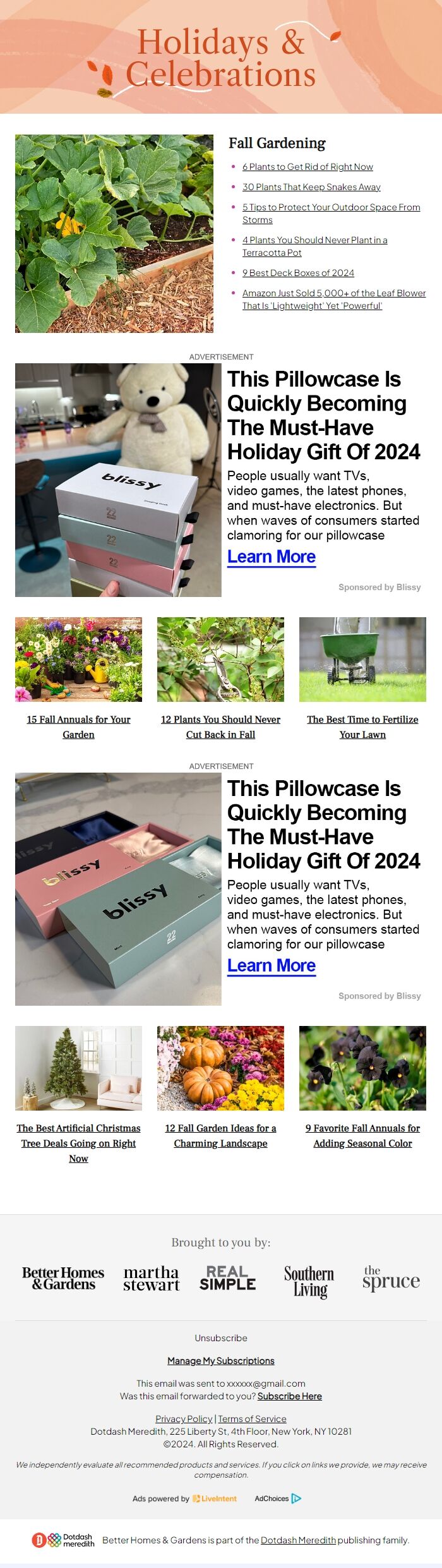442x1568 pixels.
Task: Open Manage My Subscriptions
Action: 221,1361
